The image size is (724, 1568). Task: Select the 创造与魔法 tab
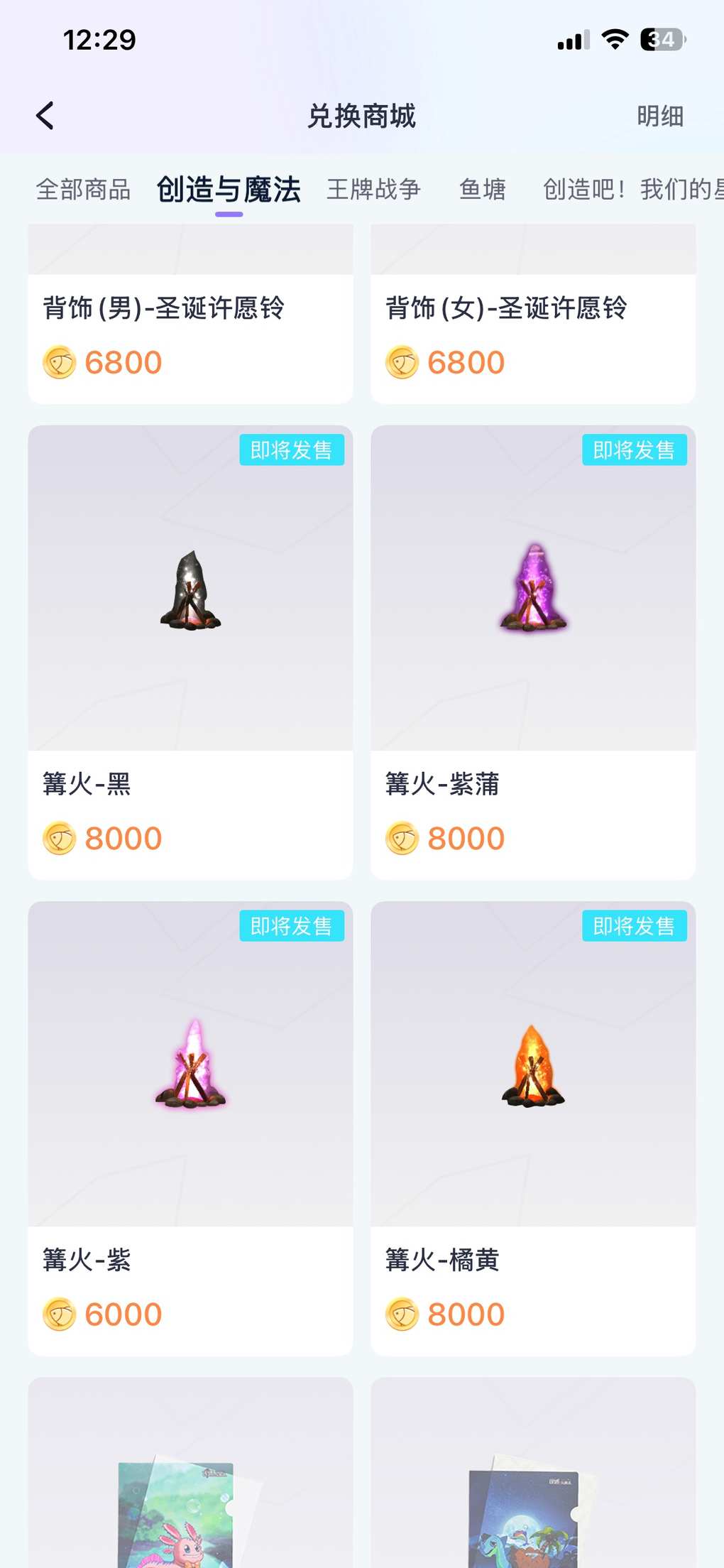coord(229,190)
